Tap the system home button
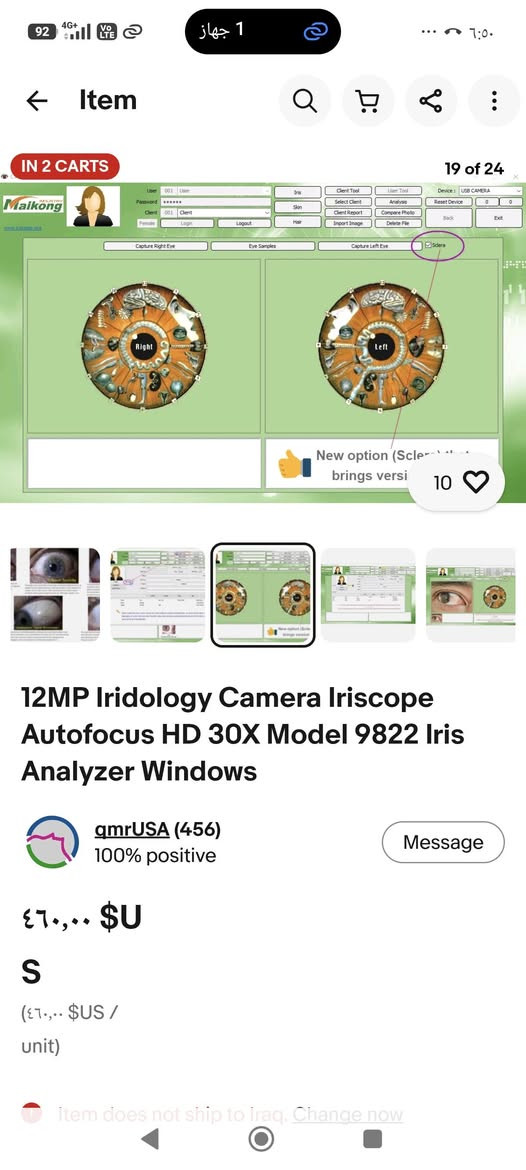The image size is (526, 1170). [261, 1139]
